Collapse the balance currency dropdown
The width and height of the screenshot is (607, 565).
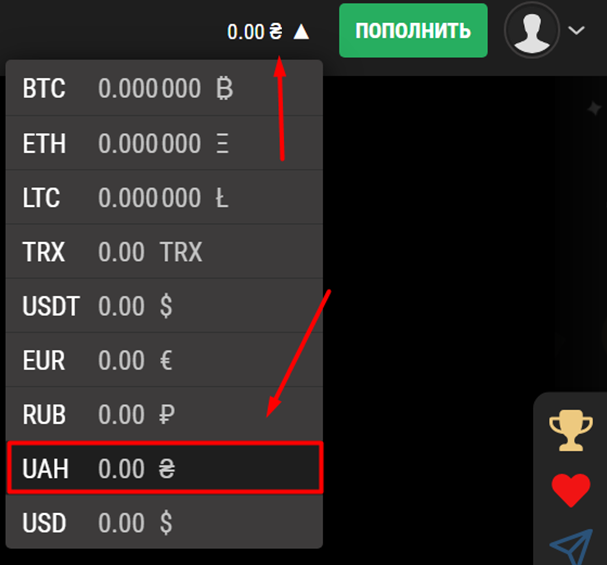click(301, 32)
